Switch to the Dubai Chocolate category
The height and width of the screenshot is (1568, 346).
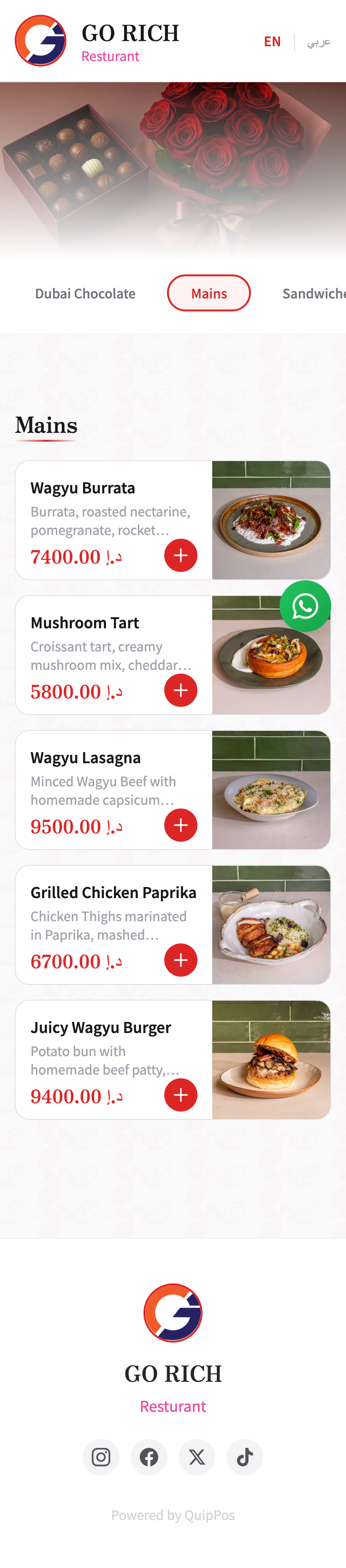click(x=85, y=293)
